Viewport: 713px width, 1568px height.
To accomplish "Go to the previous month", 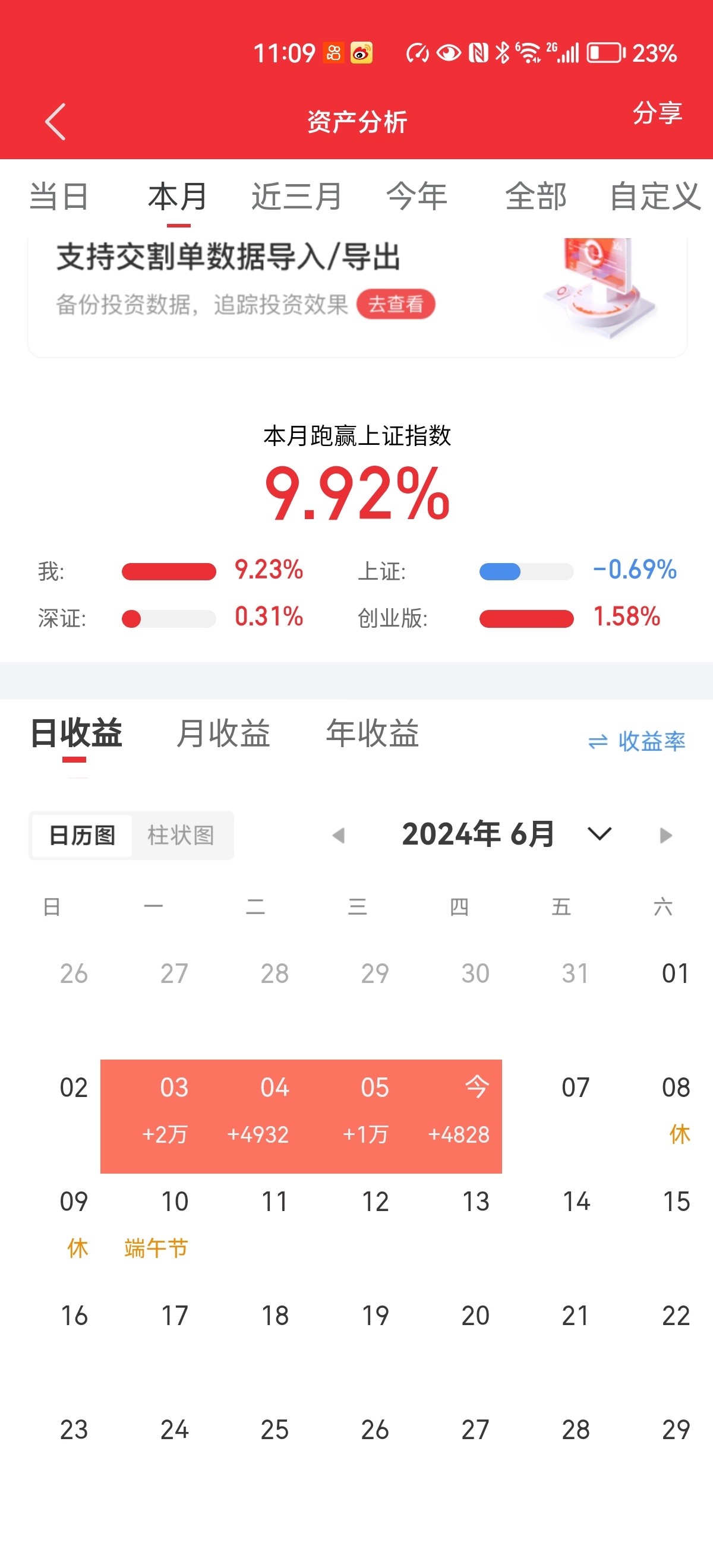I will click(339, 835).
